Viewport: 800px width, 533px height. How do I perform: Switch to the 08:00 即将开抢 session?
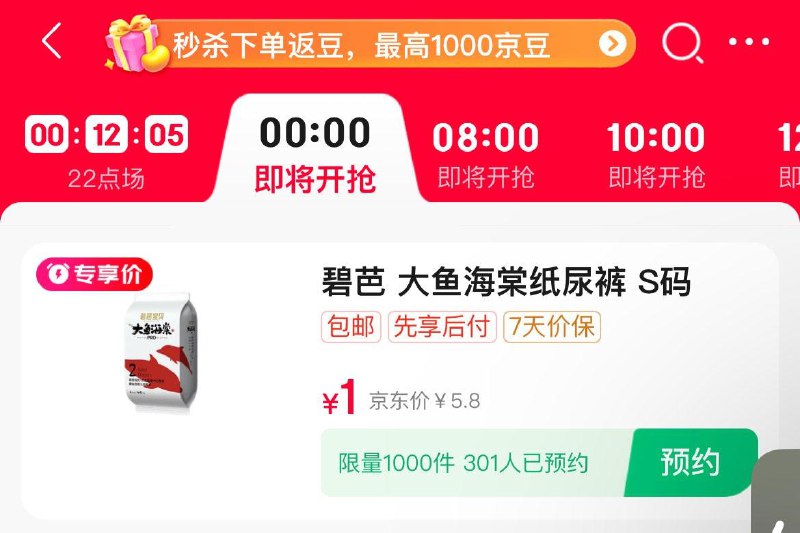point(485,155)
